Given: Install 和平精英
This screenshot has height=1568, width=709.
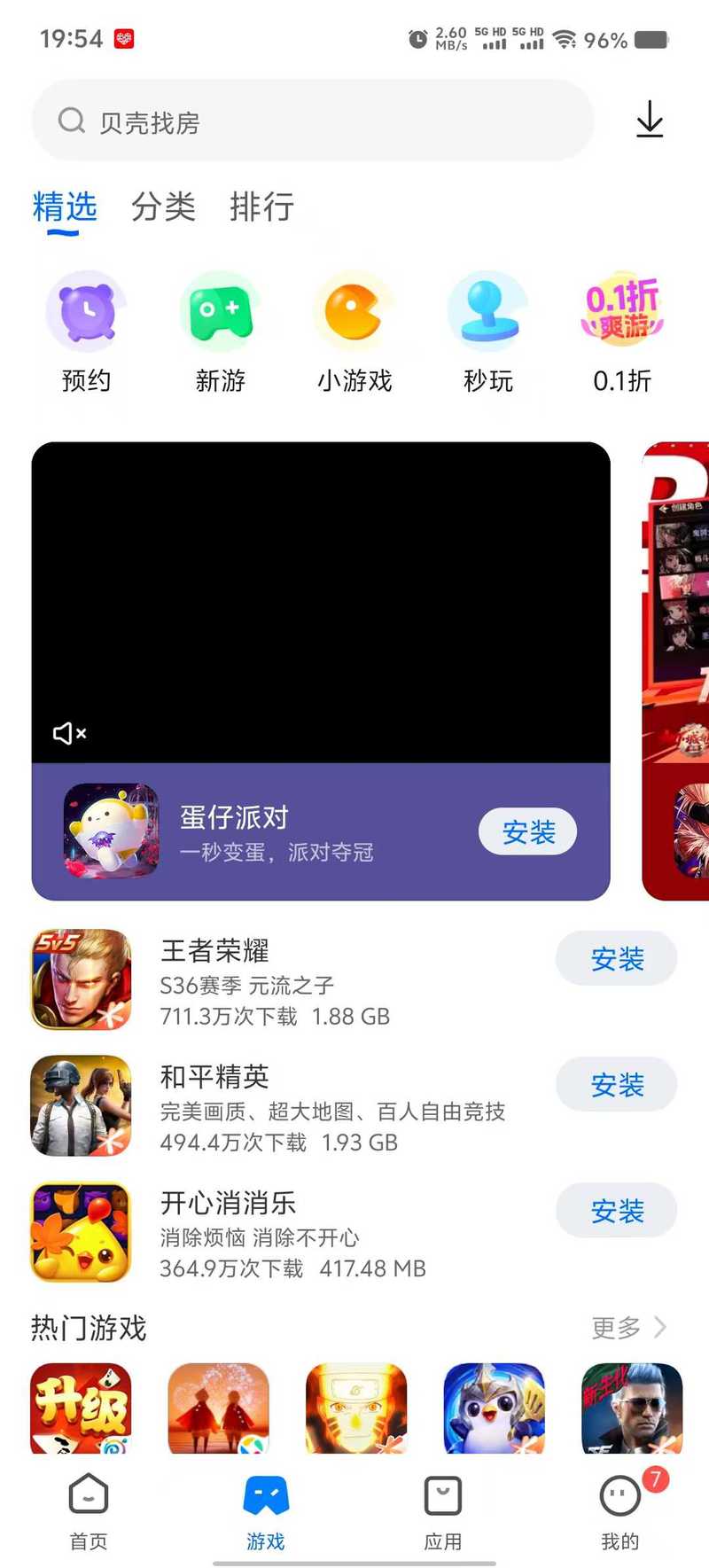Looking at the screenshot, I should pyautogui.click(x=617, y=1084).
